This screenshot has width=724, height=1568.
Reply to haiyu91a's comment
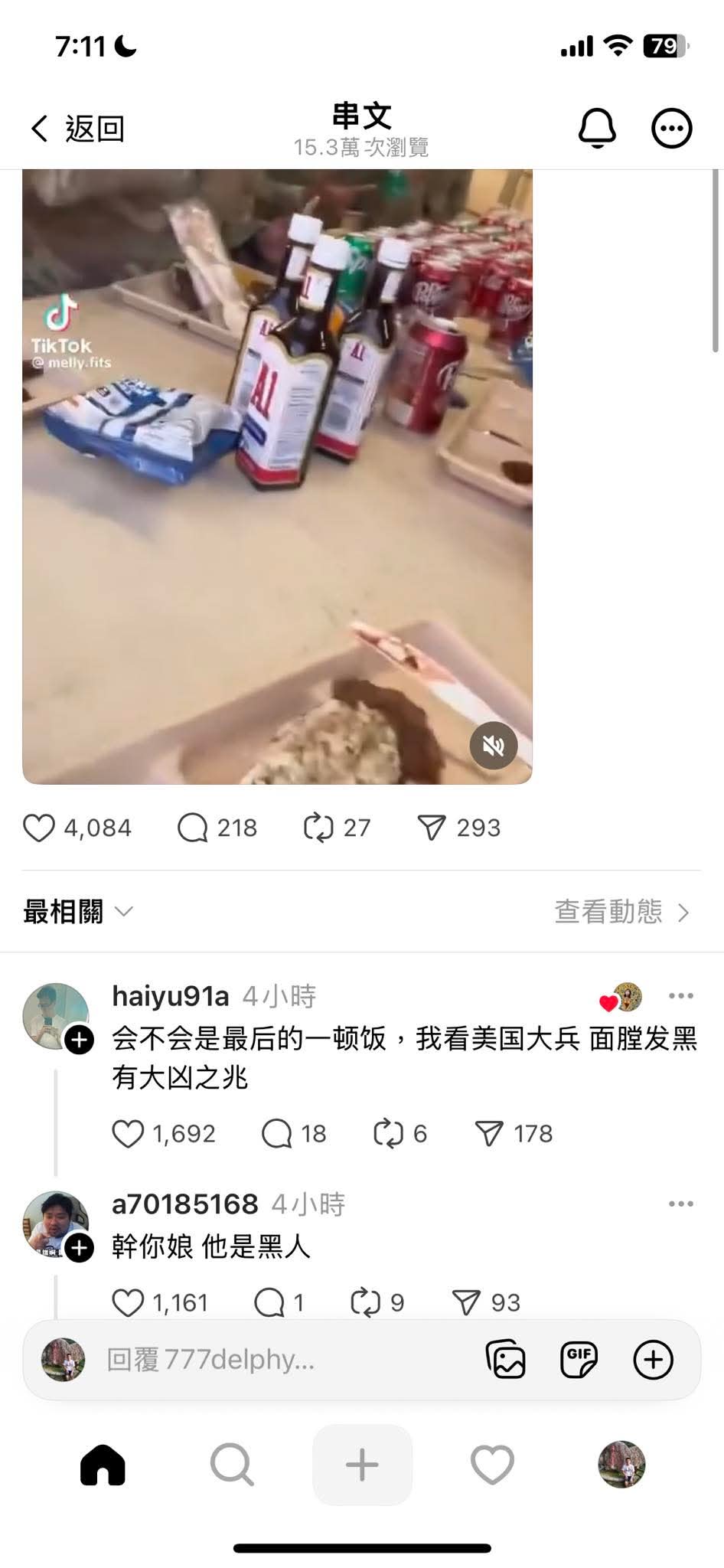pos(276,1134)
